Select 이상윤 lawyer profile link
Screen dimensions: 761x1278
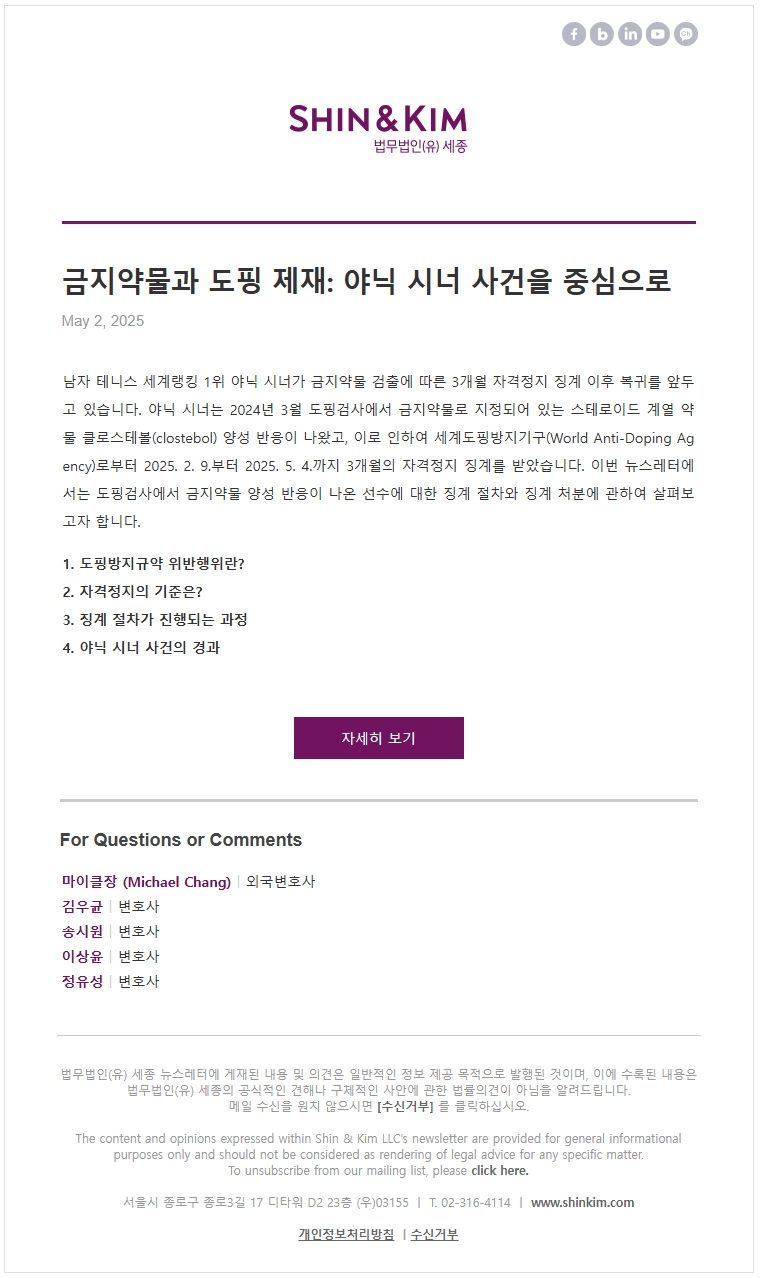pyautogui.click(x=82, y=957)
